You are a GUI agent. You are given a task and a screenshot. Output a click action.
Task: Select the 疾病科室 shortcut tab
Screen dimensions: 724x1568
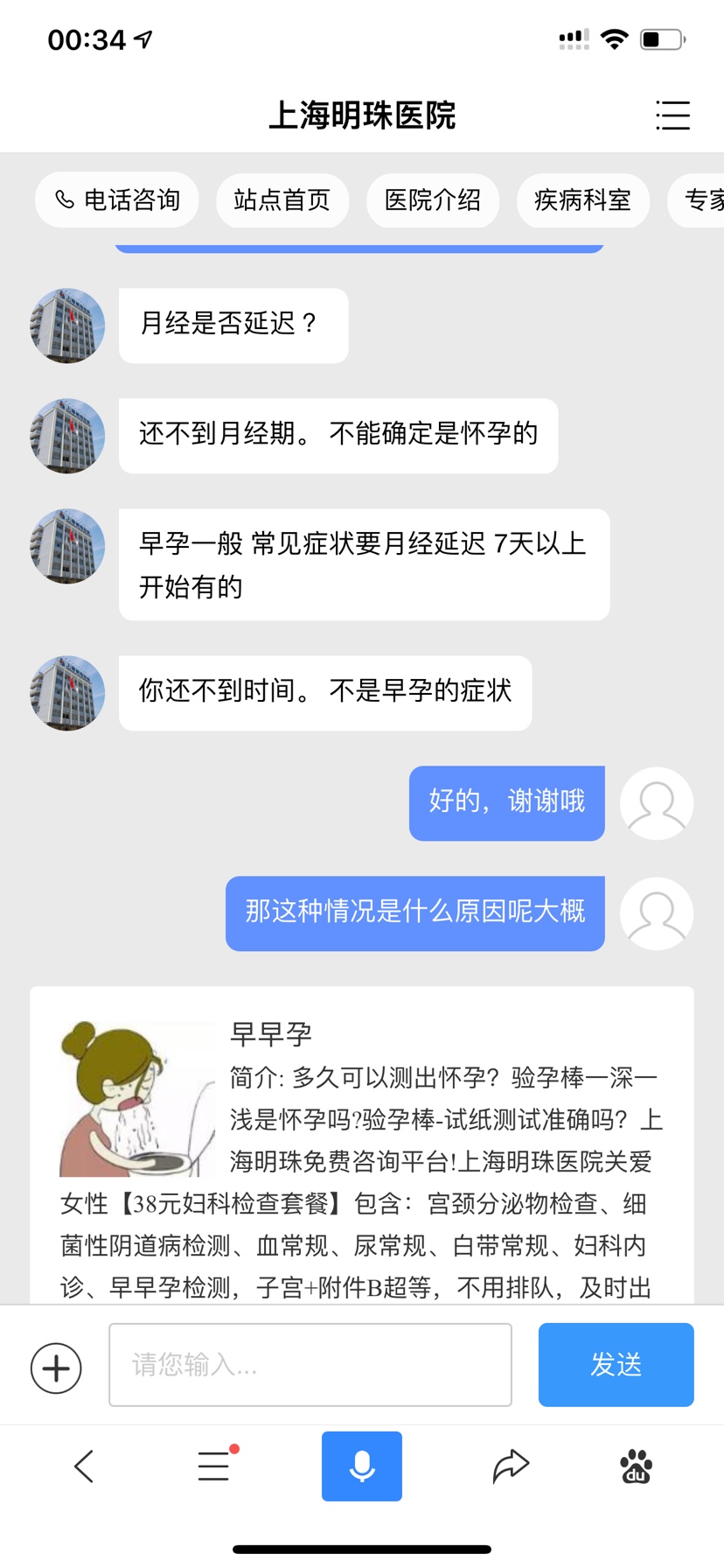coord(582,200)
